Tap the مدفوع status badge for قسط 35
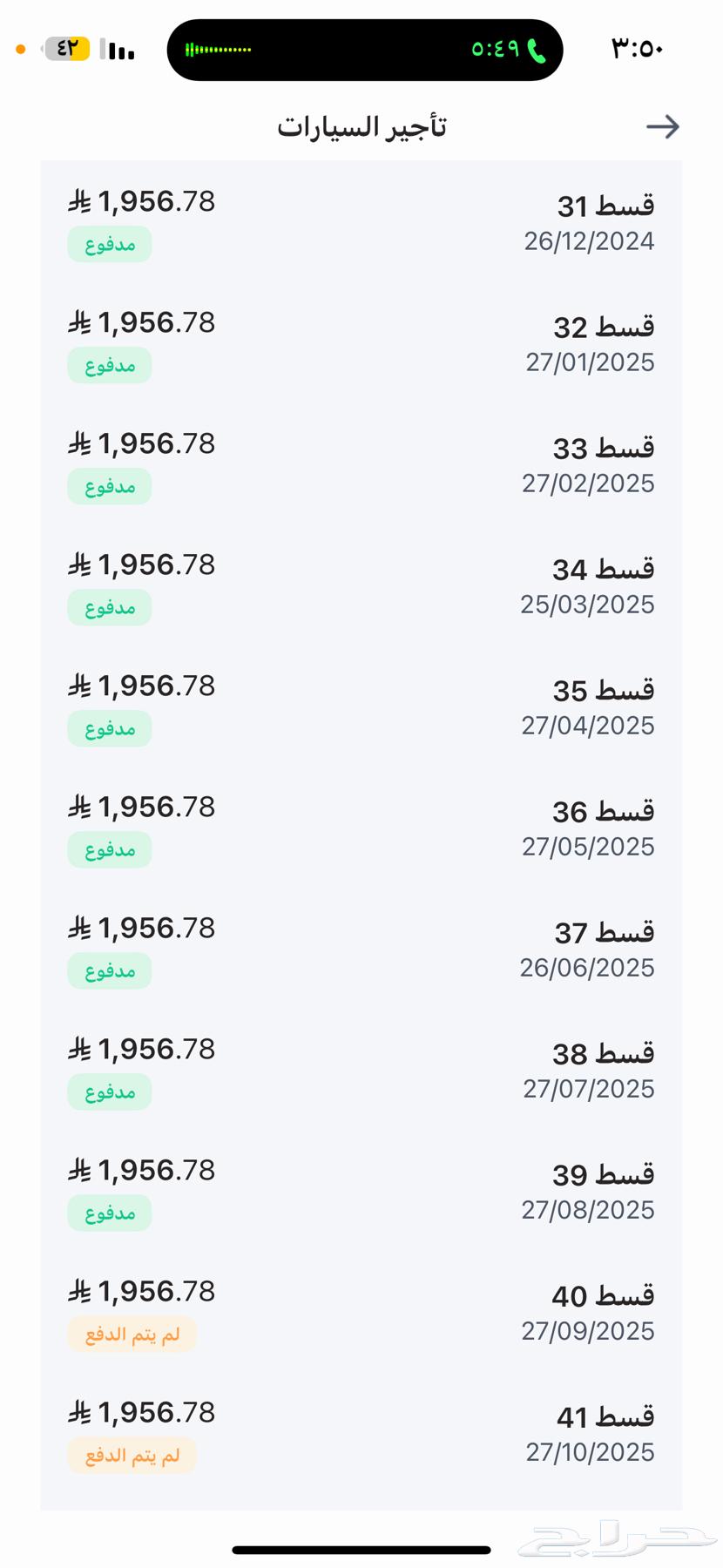Image resolution: width=723 pixels, height=1568 pixels. (109, 728)
